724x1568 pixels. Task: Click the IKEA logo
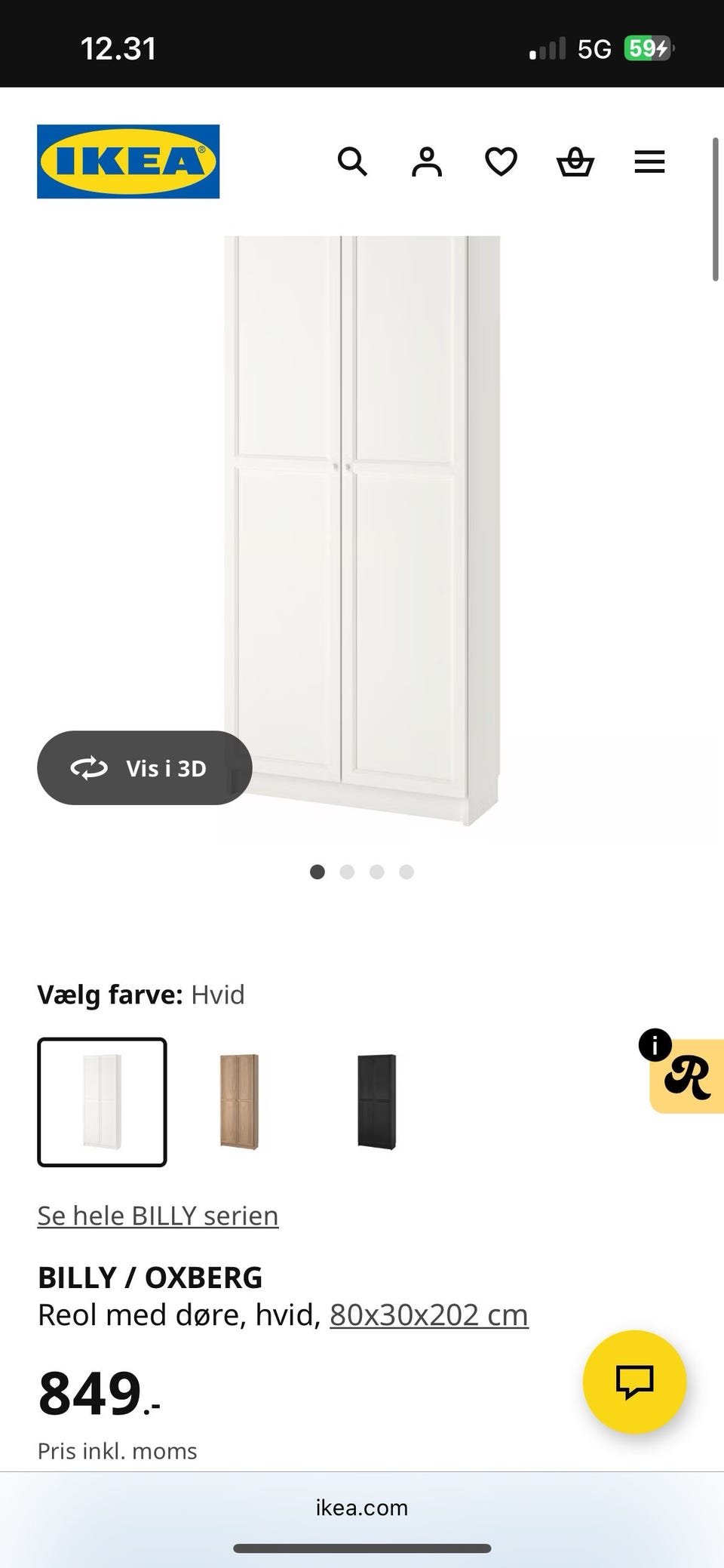127,161
